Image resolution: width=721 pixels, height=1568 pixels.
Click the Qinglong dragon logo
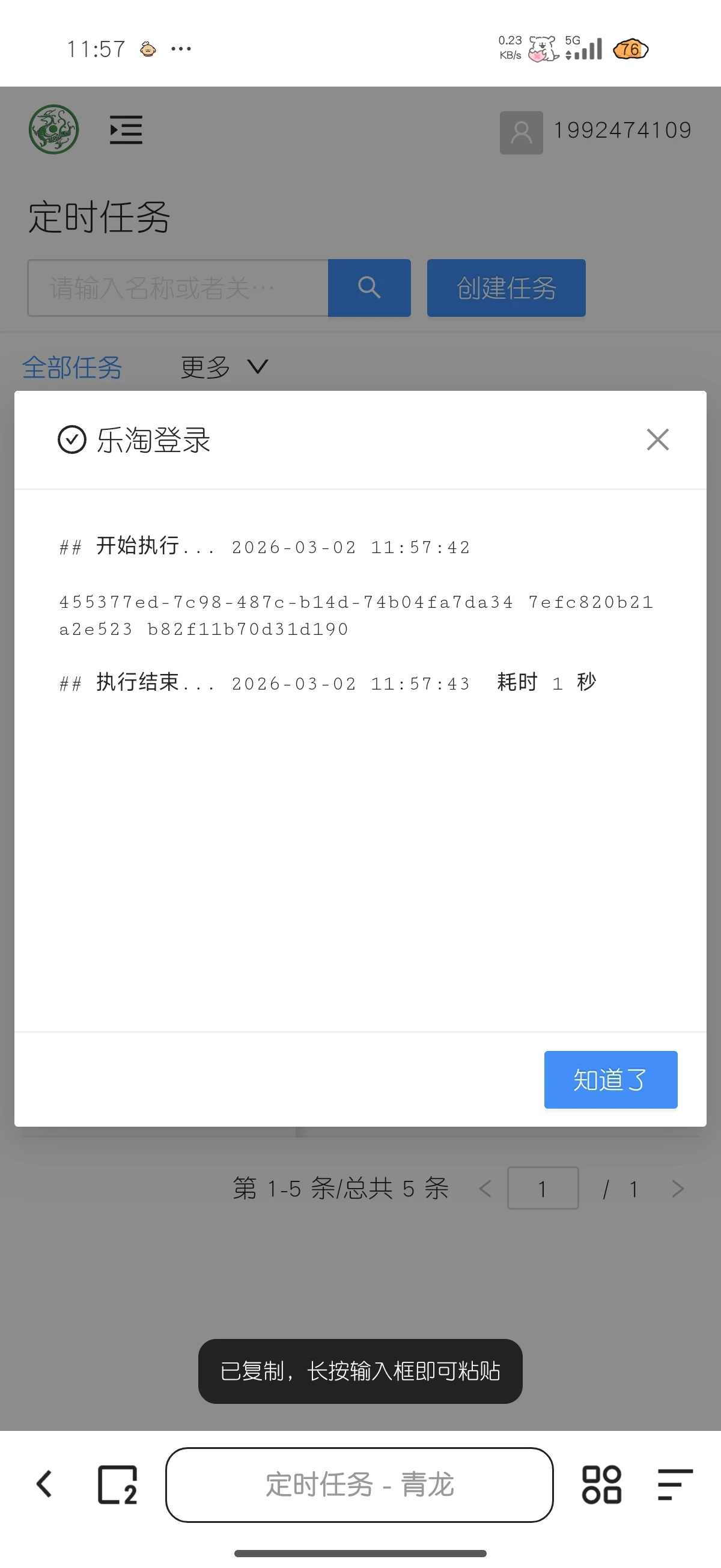[52, 130]
